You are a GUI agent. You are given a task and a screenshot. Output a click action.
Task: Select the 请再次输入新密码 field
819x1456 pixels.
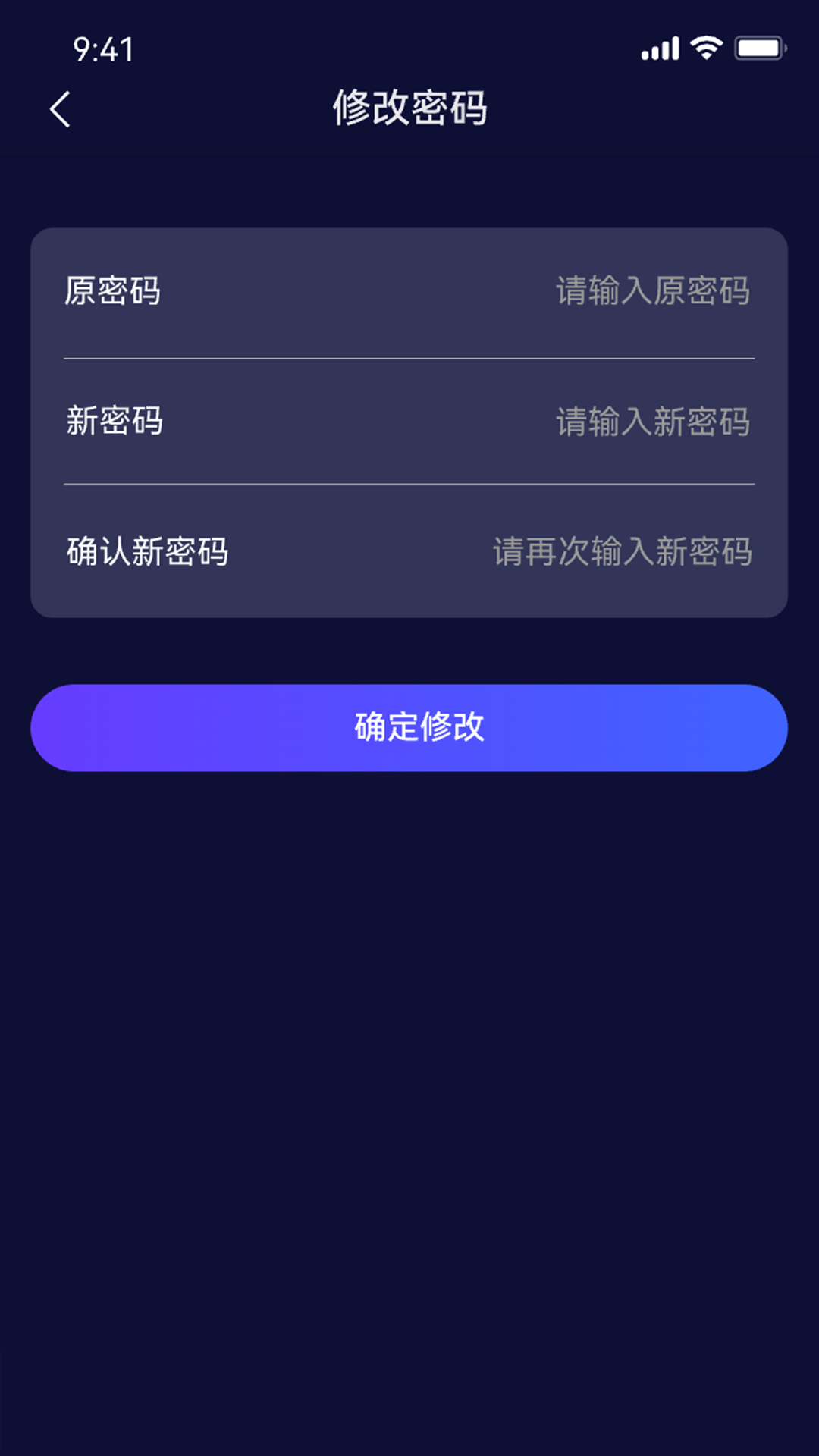pyautogui.click(x=622, y=554)
